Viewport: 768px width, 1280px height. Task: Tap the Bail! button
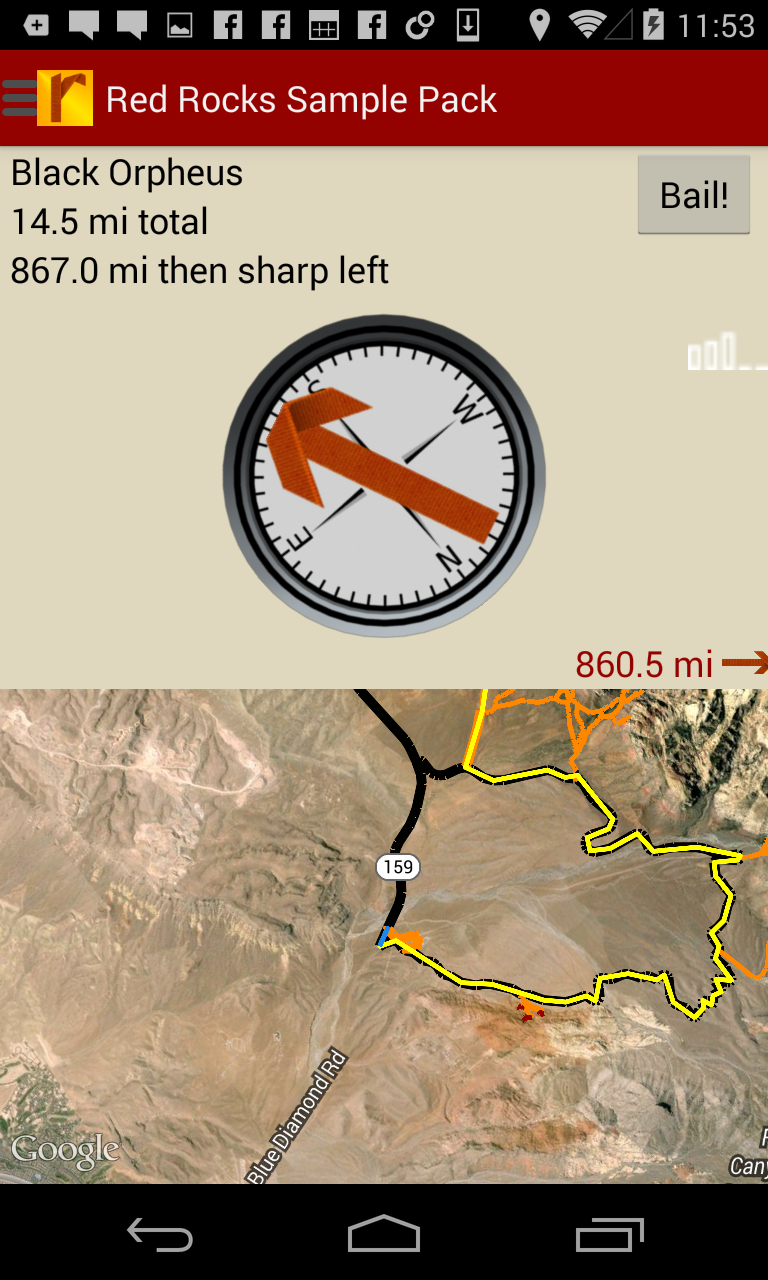694,195
